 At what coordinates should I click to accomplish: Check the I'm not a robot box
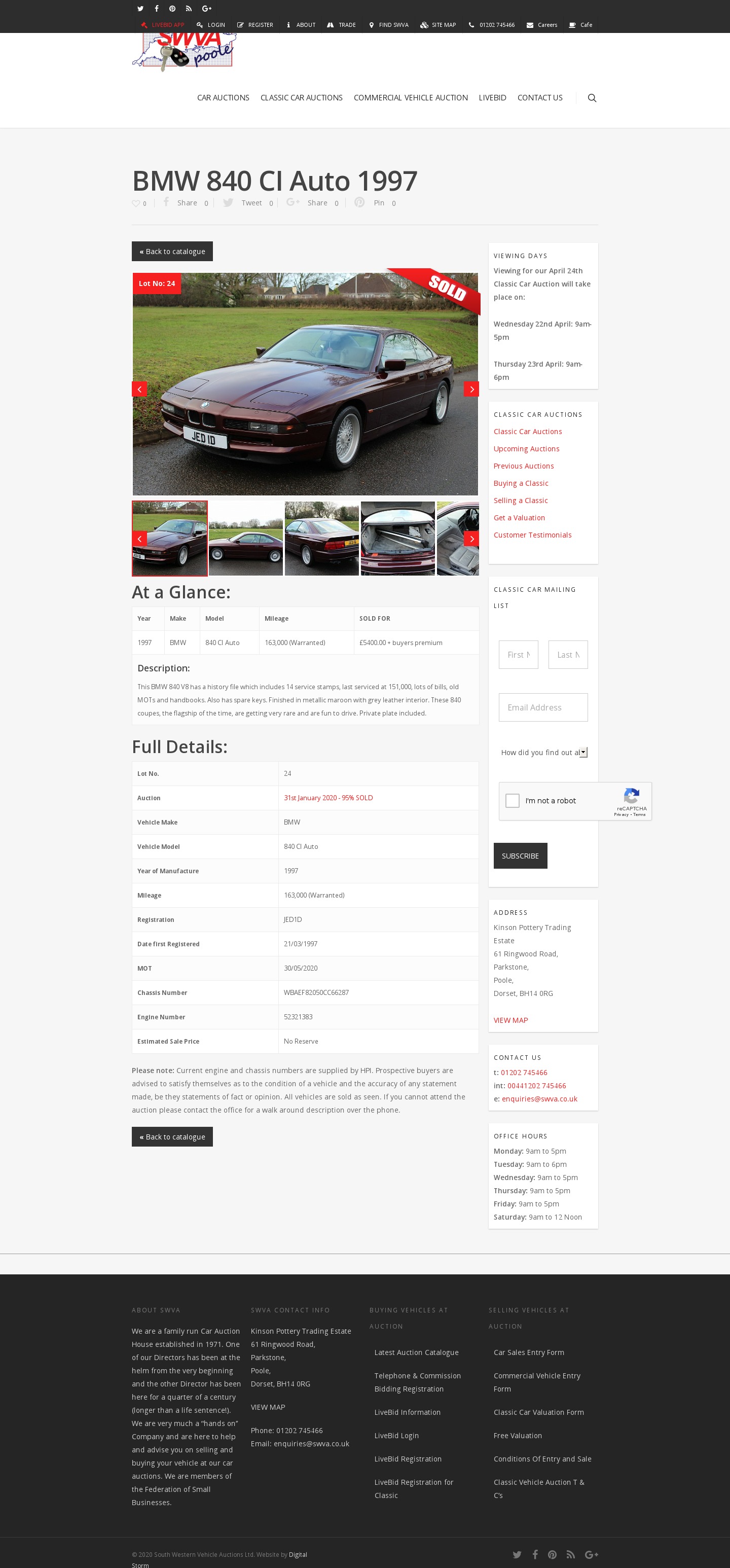[512, 800]
